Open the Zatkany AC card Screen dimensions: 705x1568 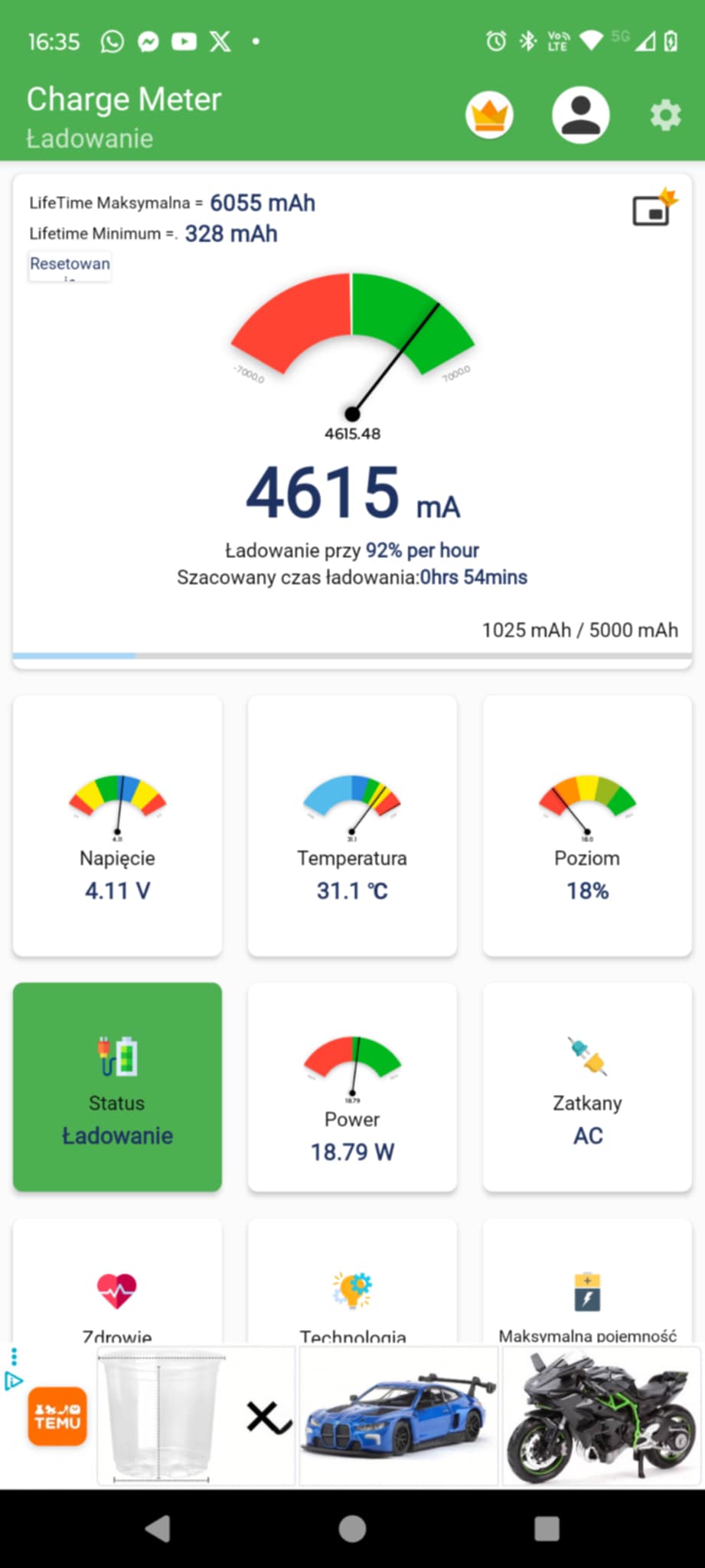click(587, 1087)
